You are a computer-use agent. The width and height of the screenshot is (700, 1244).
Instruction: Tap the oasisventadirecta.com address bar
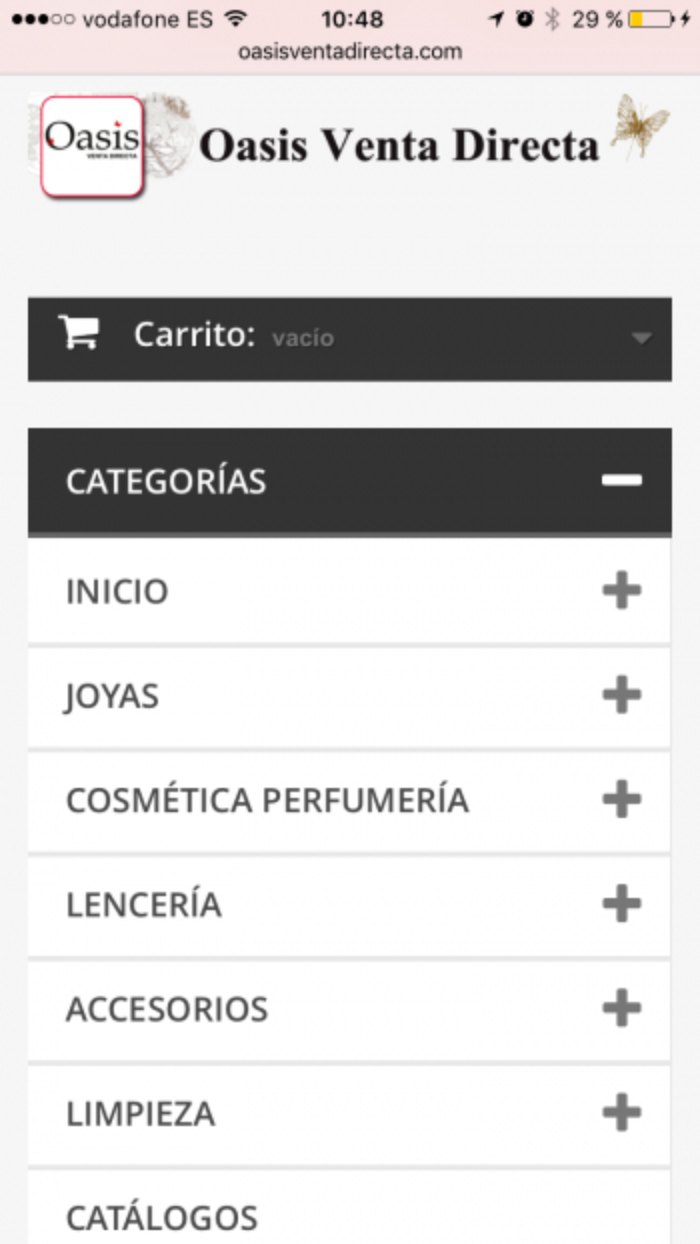(x=350, y=52)
